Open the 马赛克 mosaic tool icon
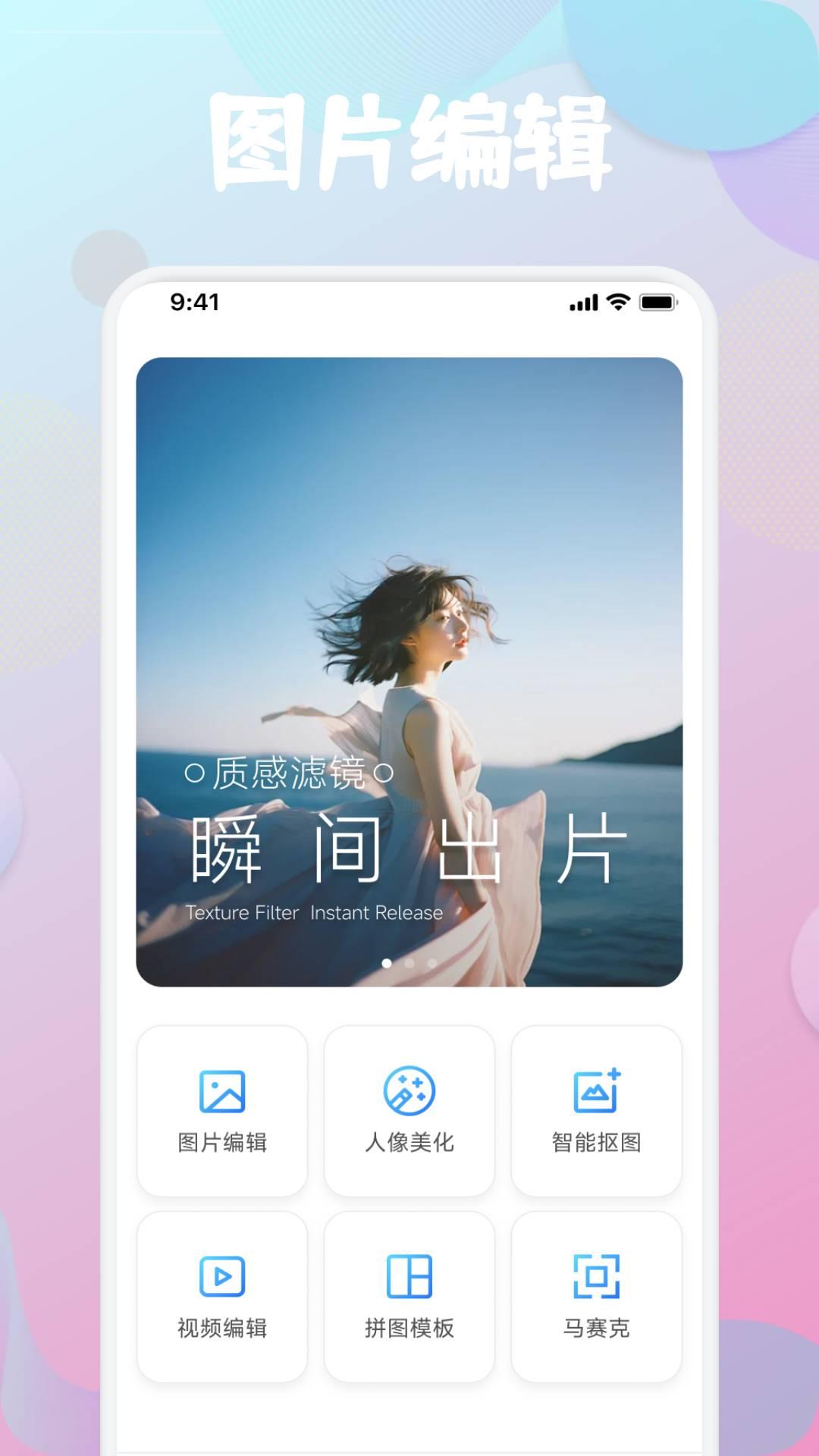Image resolution: width=819 pixels, height=1456 pixels. [596, 1278]
